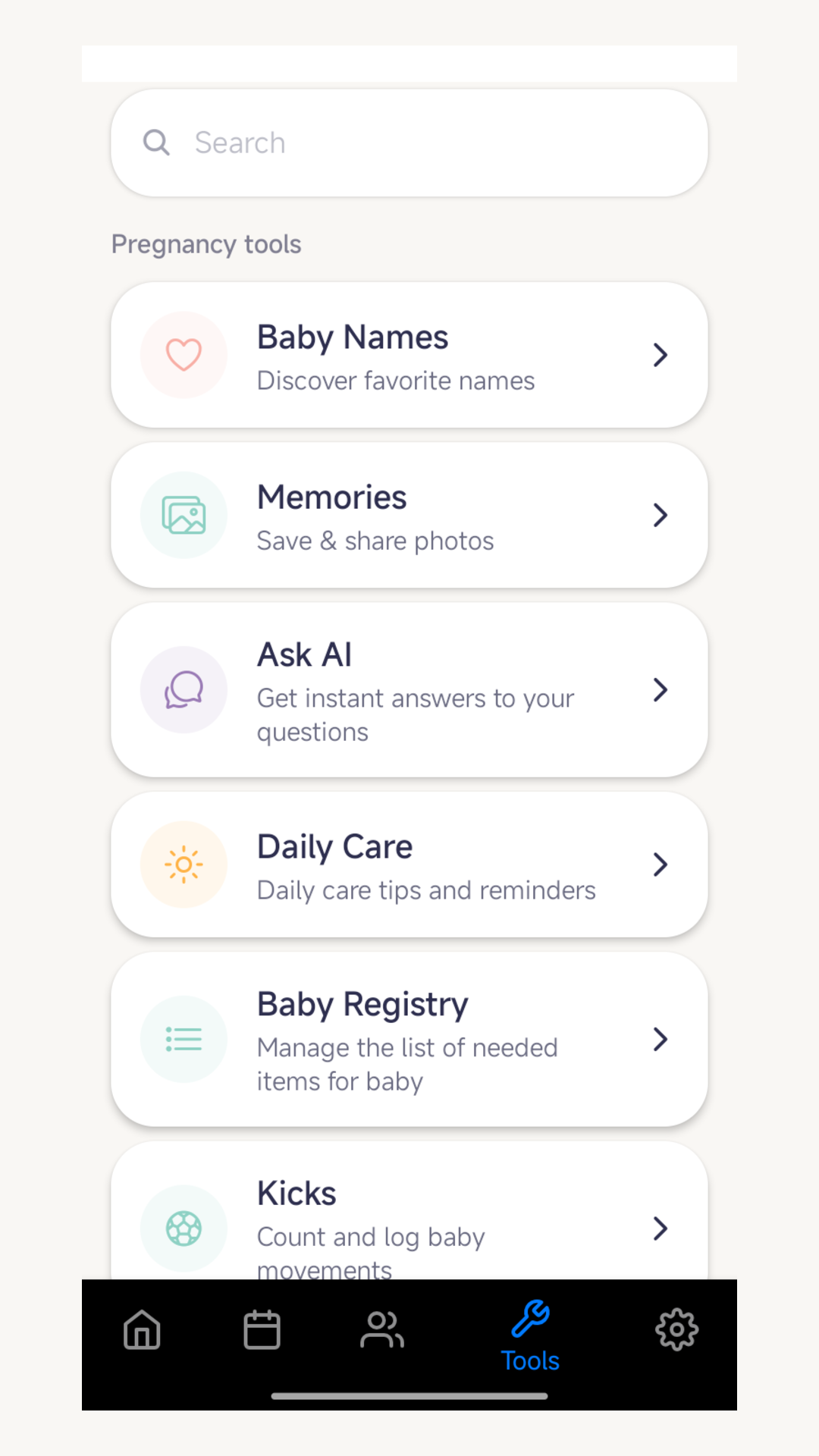Image resolution: width=819 pixels, height=1456 pixels.
Task: Select the Tools tab
Action: click(x=530, y=1336)
